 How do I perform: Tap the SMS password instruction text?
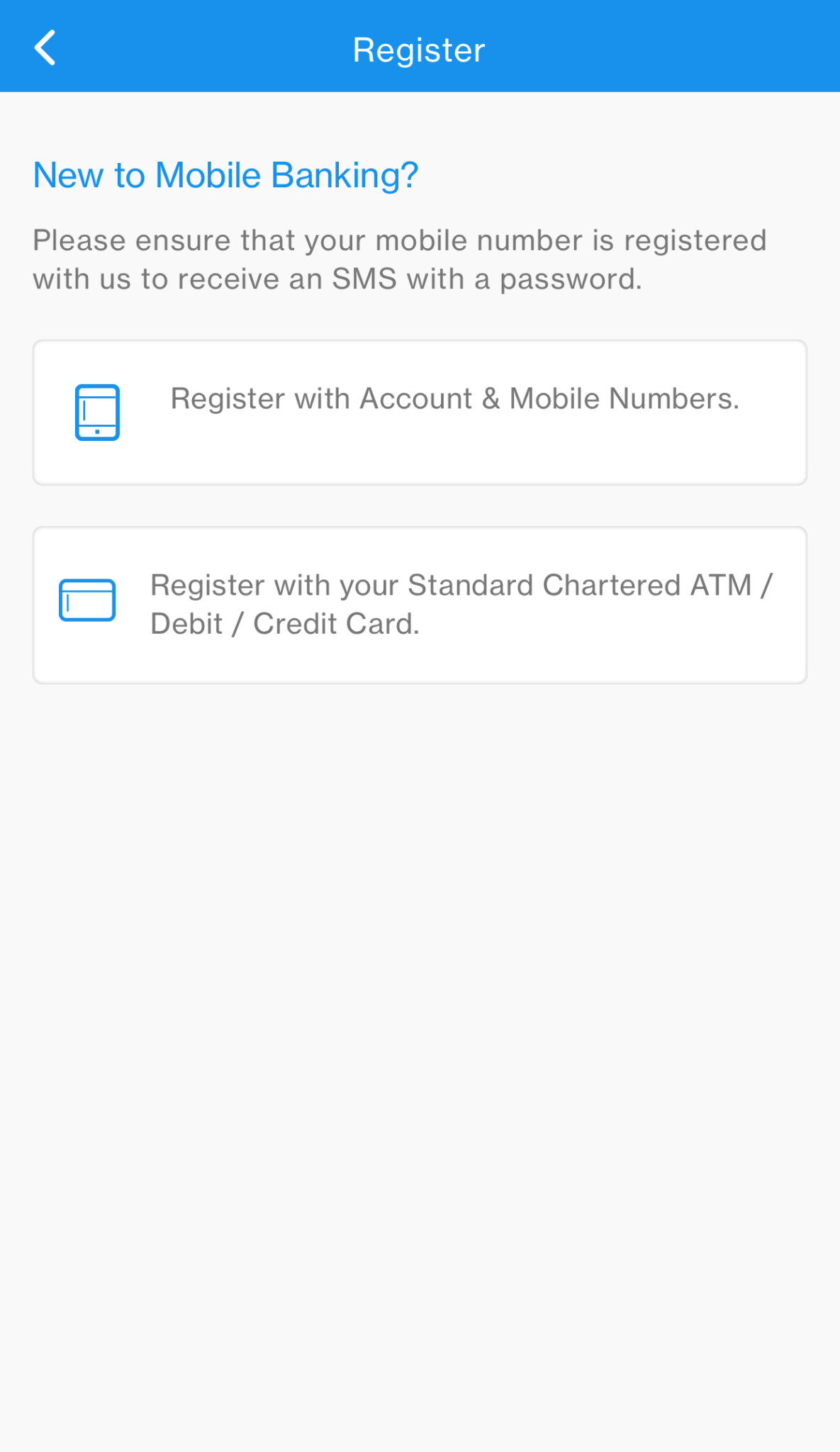click(399, 259)
